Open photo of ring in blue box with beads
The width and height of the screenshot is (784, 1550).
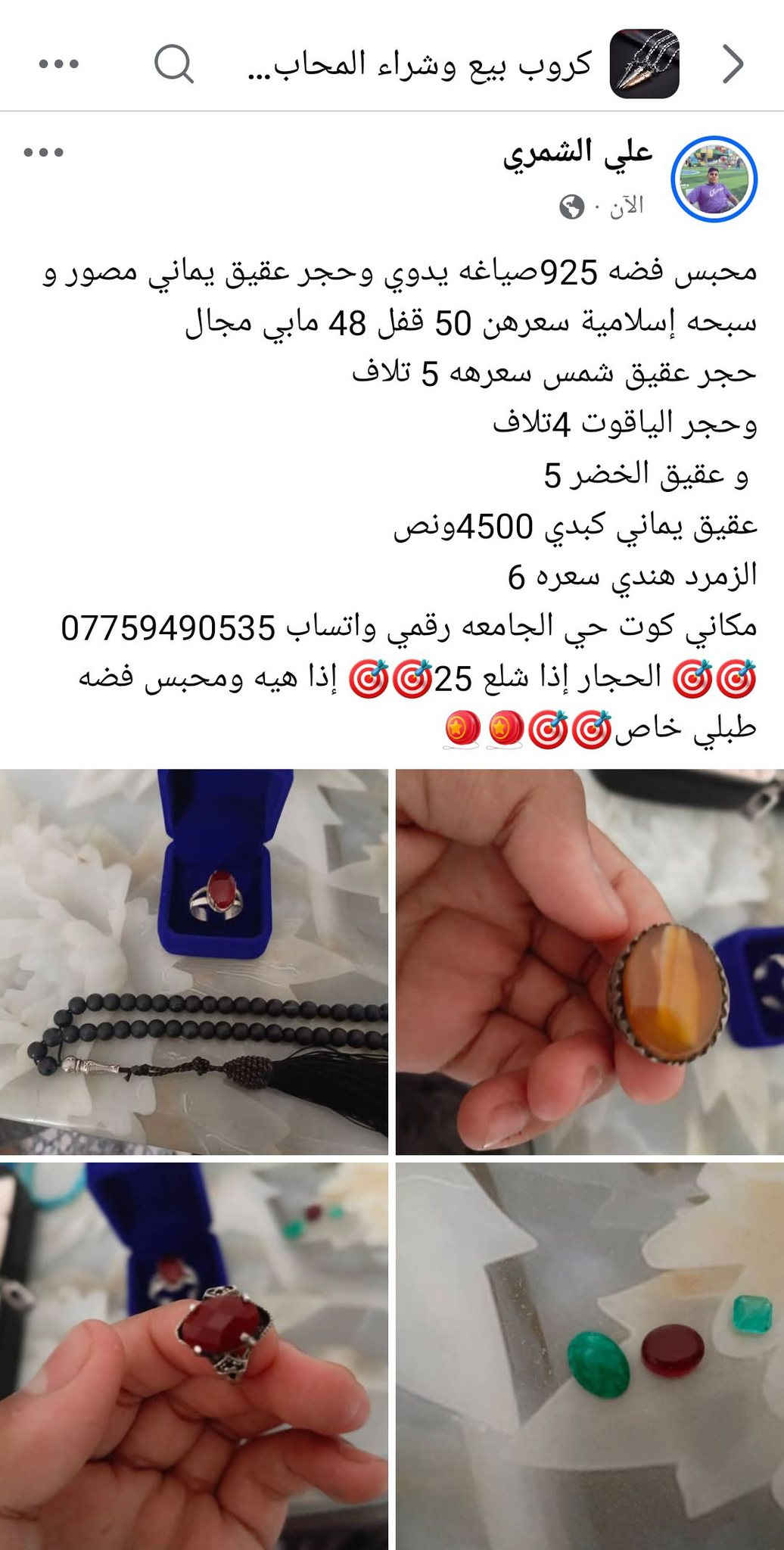(x=194, y=961)
